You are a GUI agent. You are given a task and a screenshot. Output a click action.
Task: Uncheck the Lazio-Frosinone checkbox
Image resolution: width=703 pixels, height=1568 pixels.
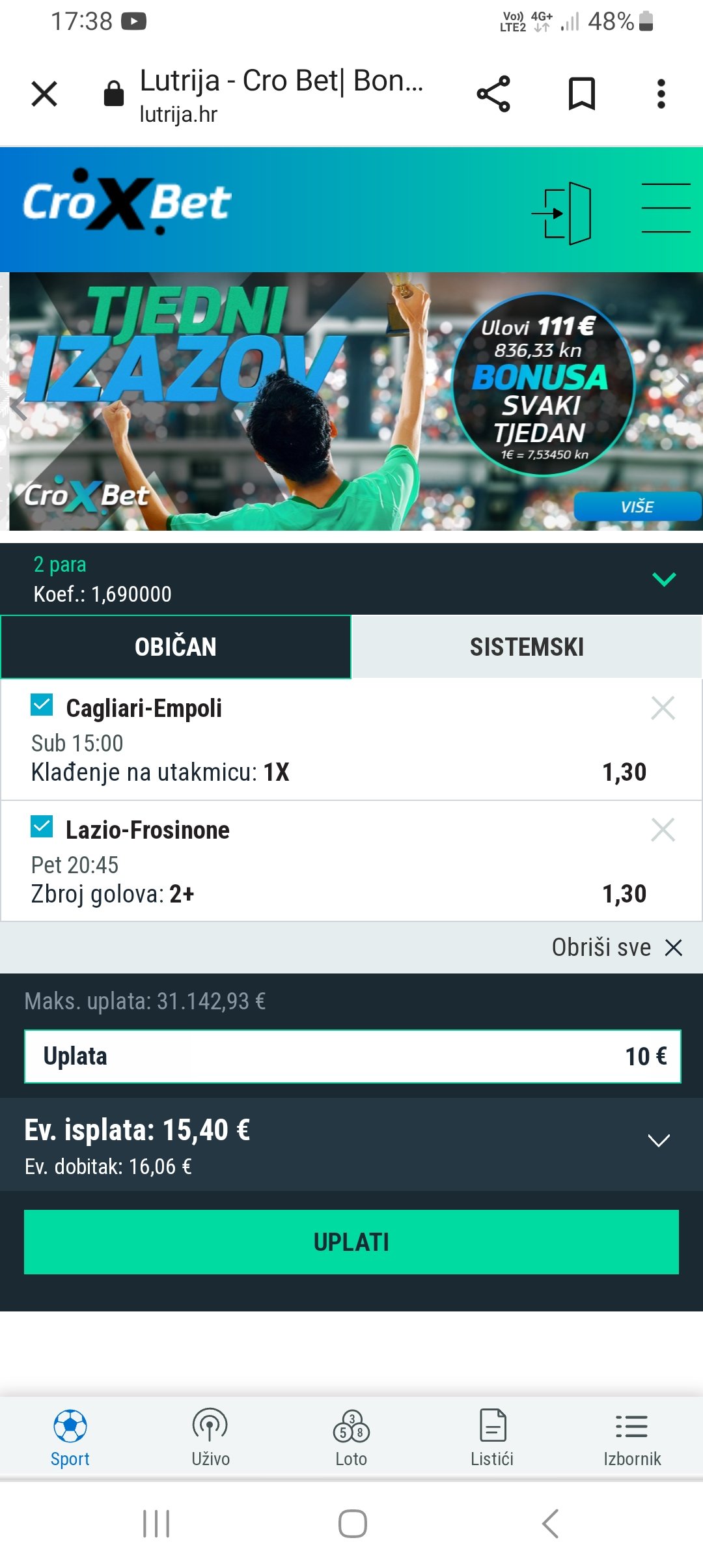click(42, 826)
